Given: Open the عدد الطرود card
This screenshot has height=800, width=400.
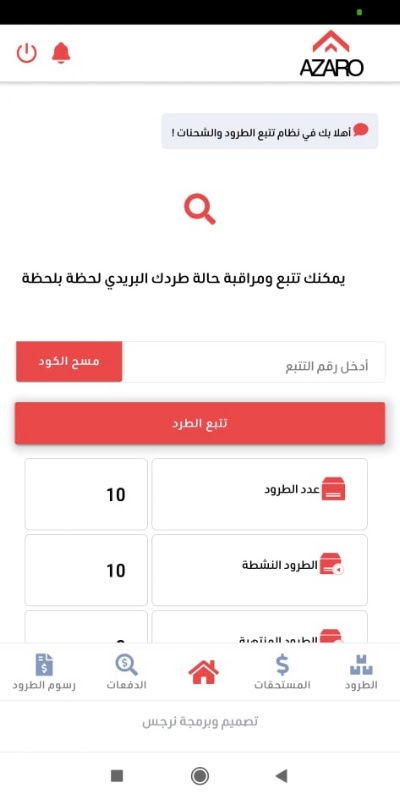Looking at the screenshot, I should [260, 494].
